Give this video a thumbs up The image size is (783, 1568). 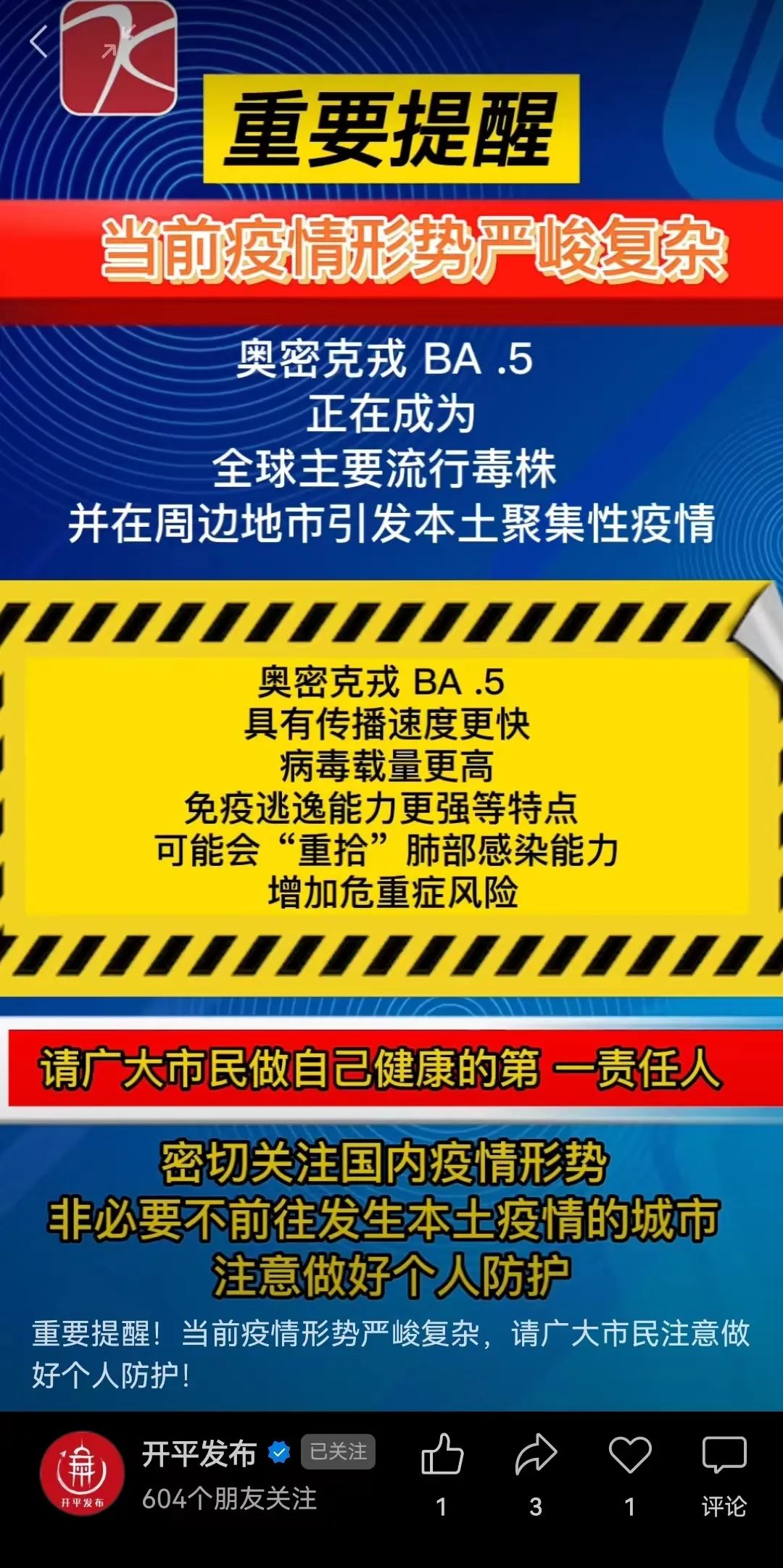(x=442, y=1455)
